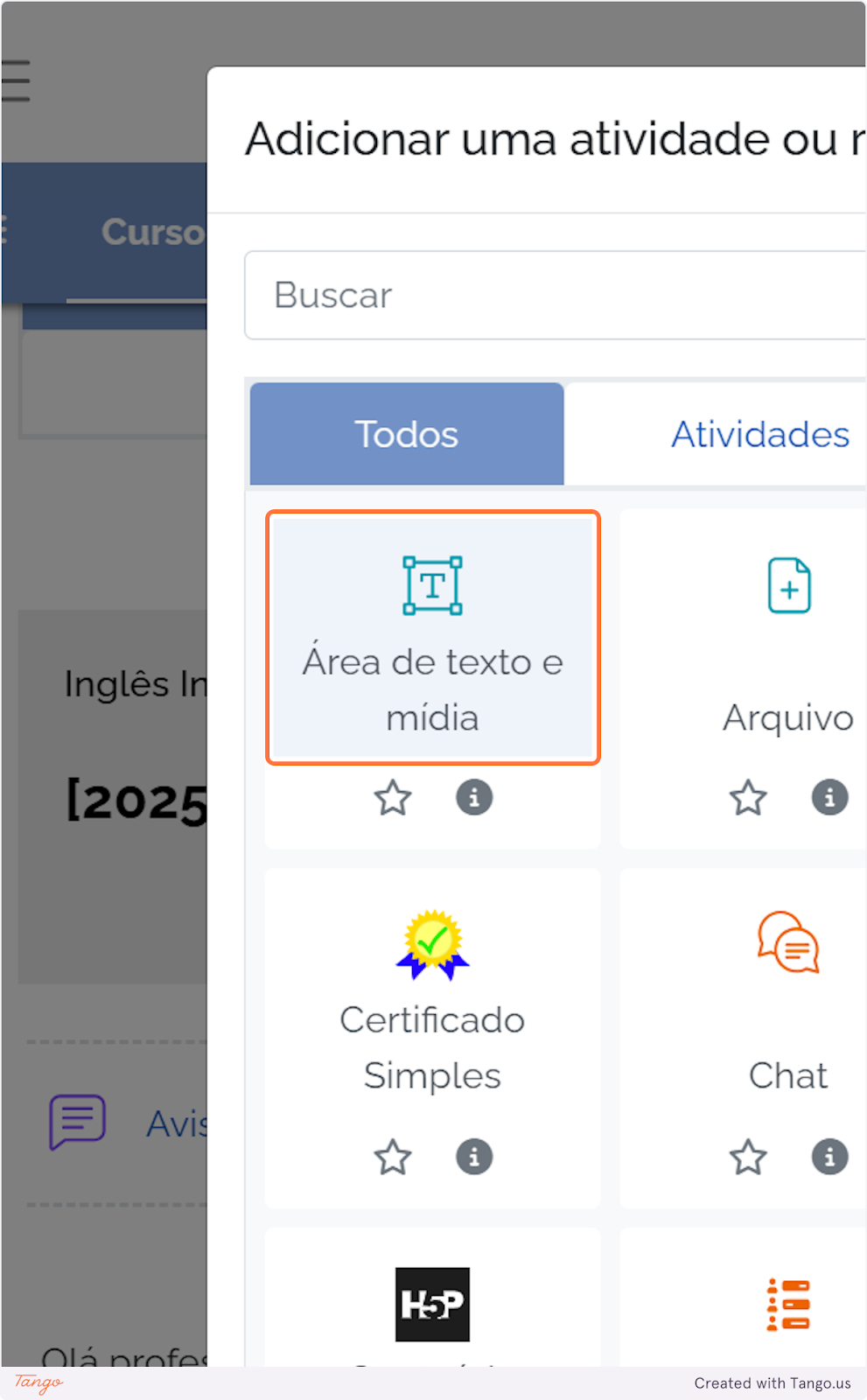The height and width of the screenshot is (1400, 867).
Task: Favorite the Certificado Simples activity
Action: (x=393, y=1157)
